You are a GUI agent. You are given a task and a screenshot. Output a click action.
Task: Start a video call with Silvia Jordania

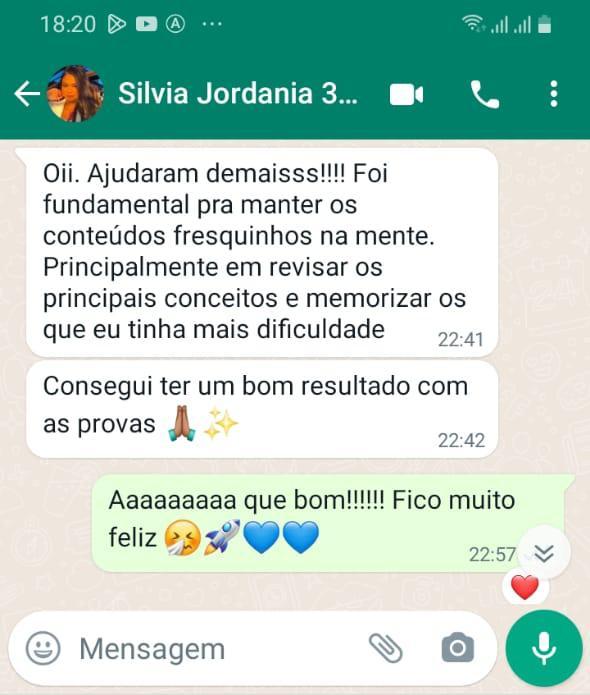click(406, 94)
